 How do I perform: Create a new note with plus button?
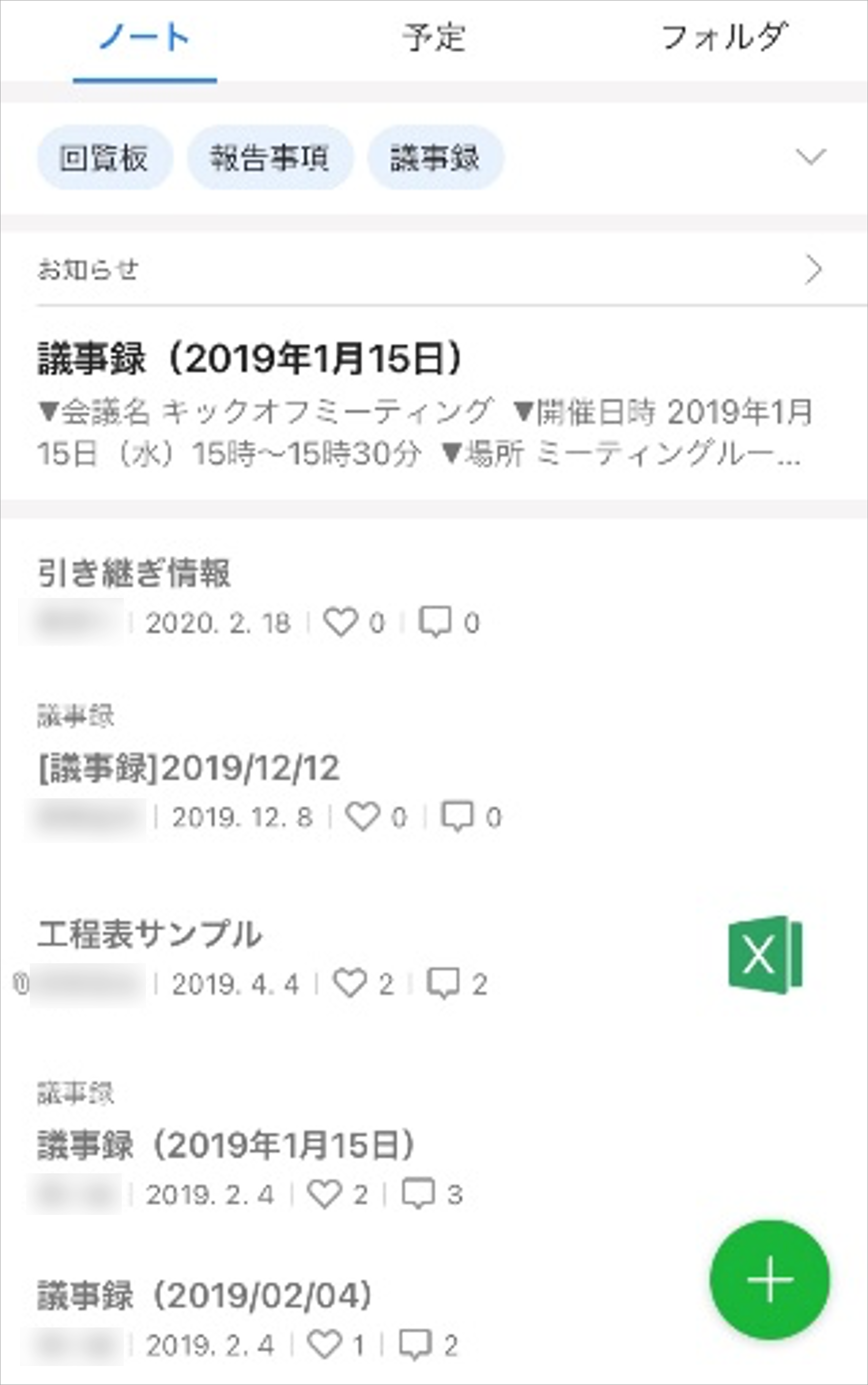[769, 1280]
